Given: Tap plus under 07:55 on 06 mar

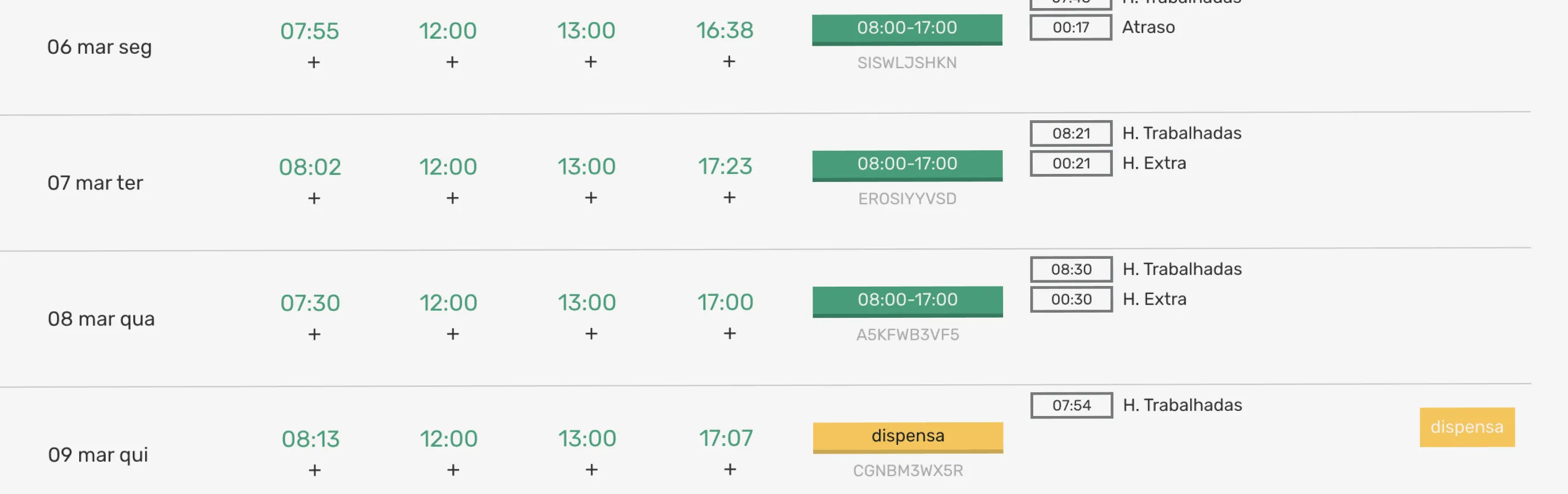Looking at the screenshot, I should [x=314, y=62].
